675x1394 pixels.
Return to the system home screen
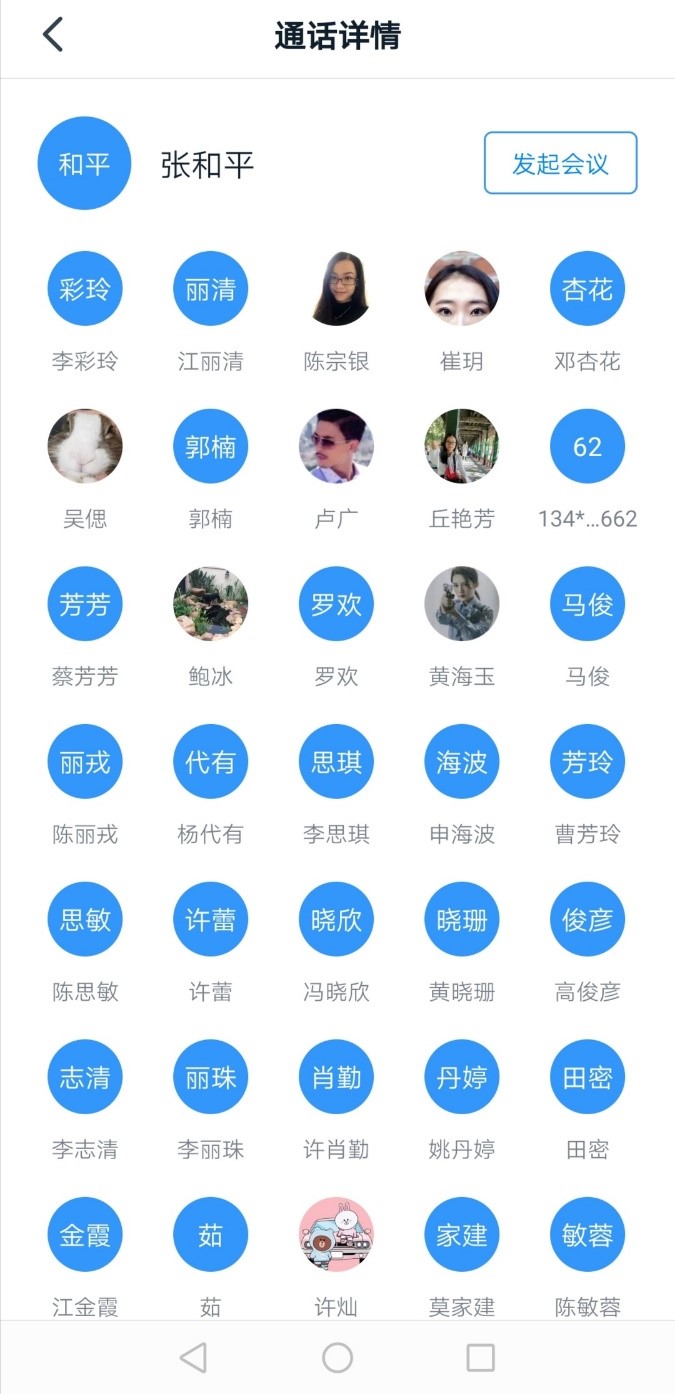click(337, 1357)
